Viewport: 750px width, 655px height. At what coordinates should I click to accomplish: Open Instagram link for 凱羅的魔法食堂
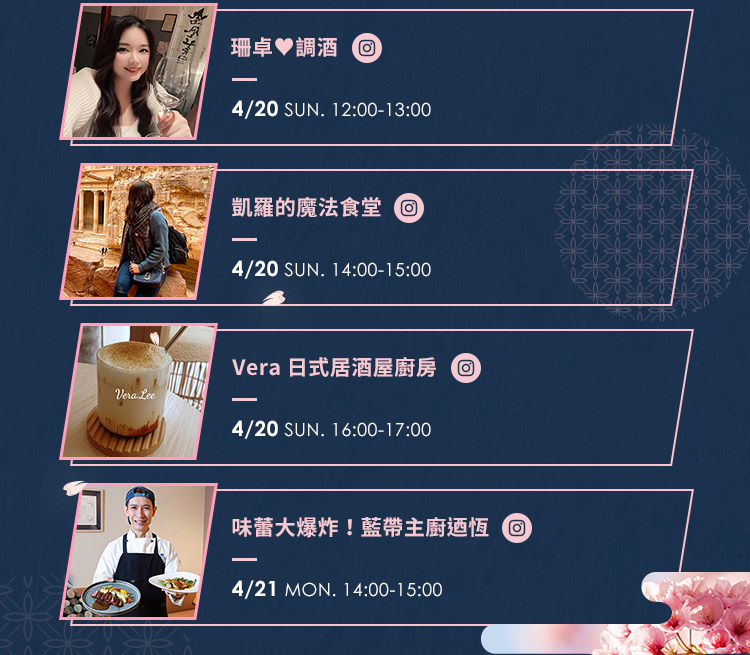(x=409, y=208)
